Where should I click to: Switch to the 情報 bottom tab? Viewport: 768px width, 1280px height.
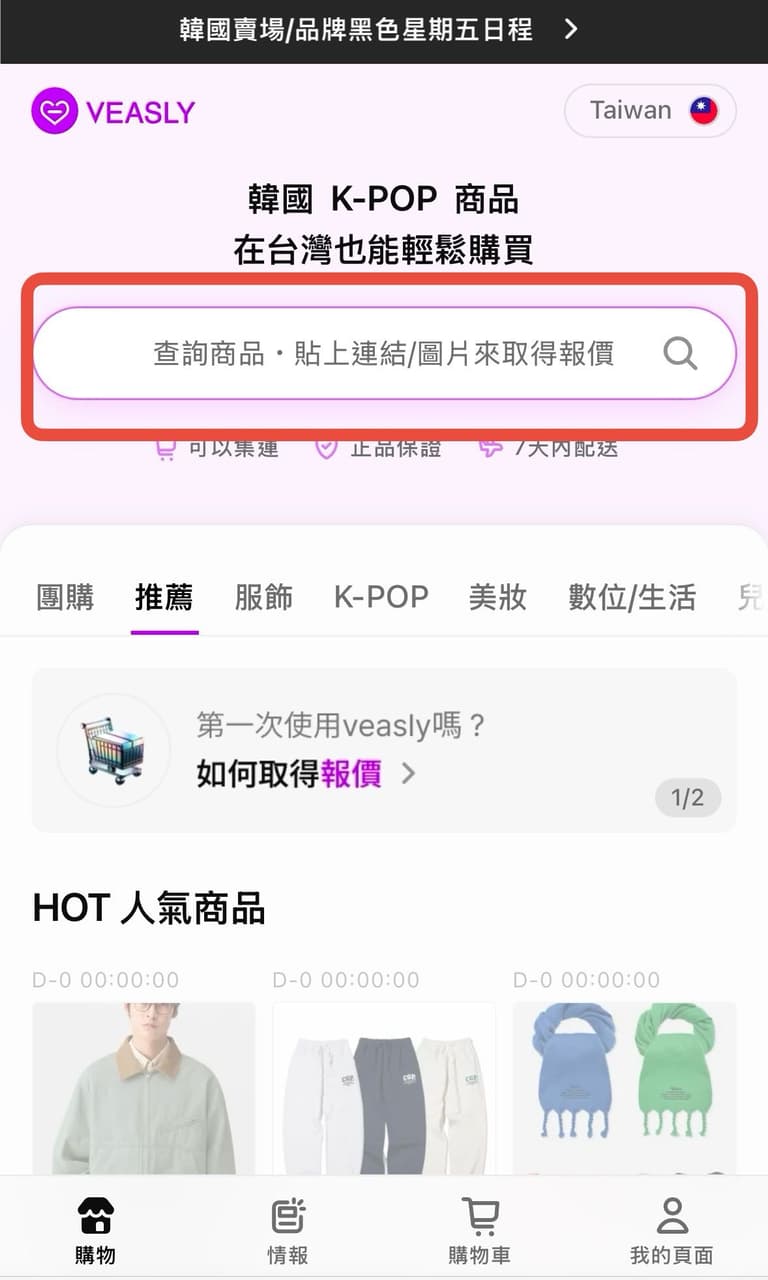click(x=288, y=1231)
